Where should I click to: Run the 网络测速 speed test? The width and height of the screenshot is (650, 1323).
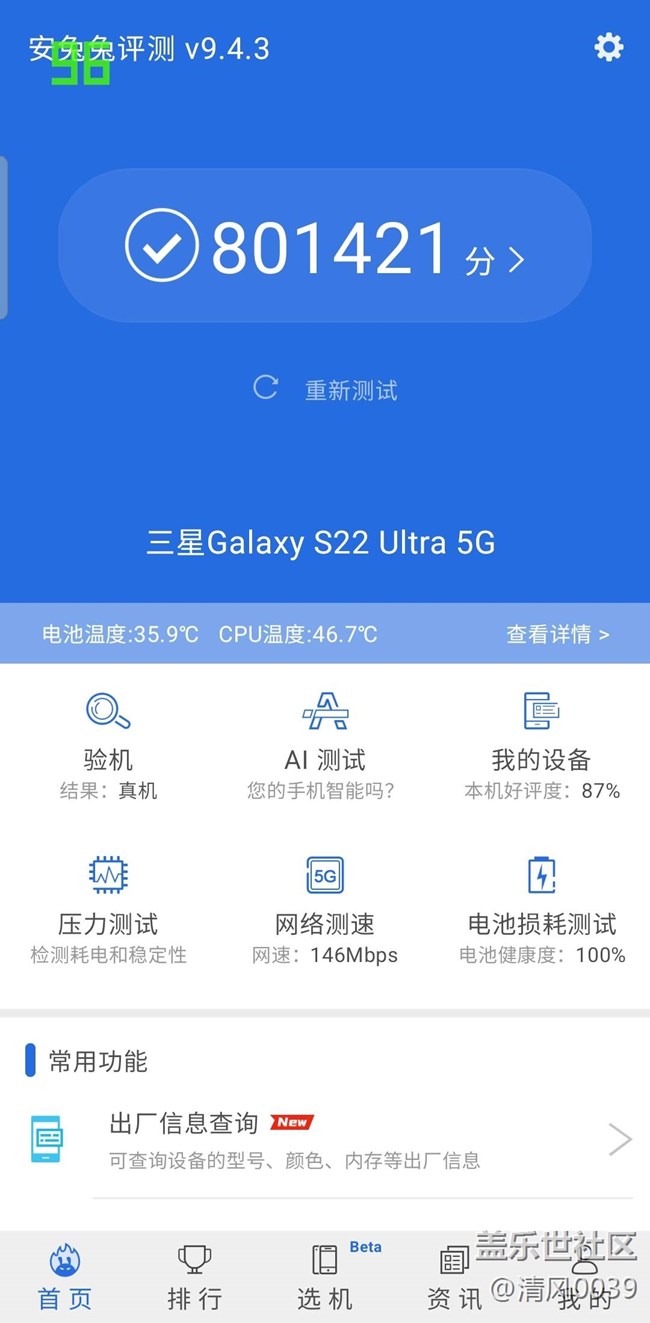point(325,910)
